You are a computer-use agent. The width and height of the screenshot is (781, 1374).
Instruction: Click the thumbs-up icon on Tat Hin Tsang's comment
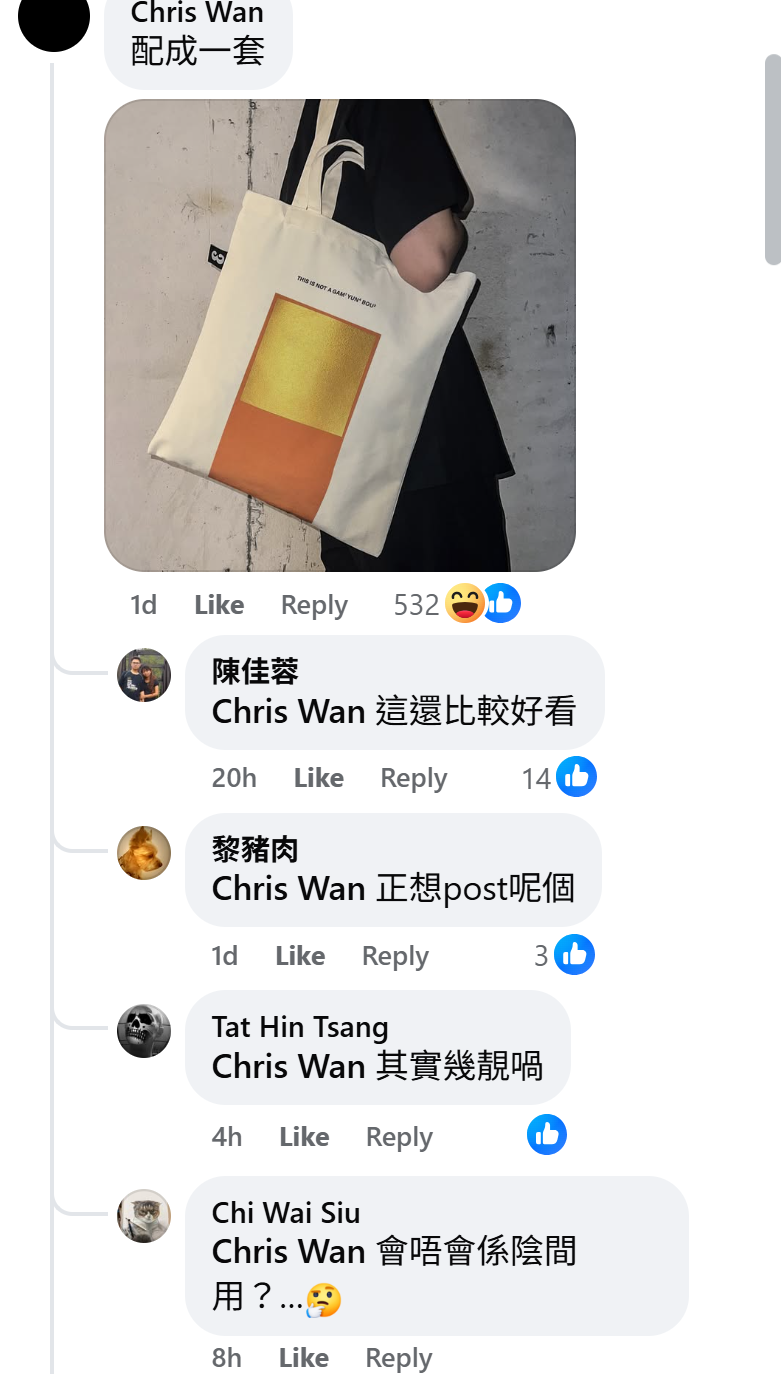coord(547,1135)
